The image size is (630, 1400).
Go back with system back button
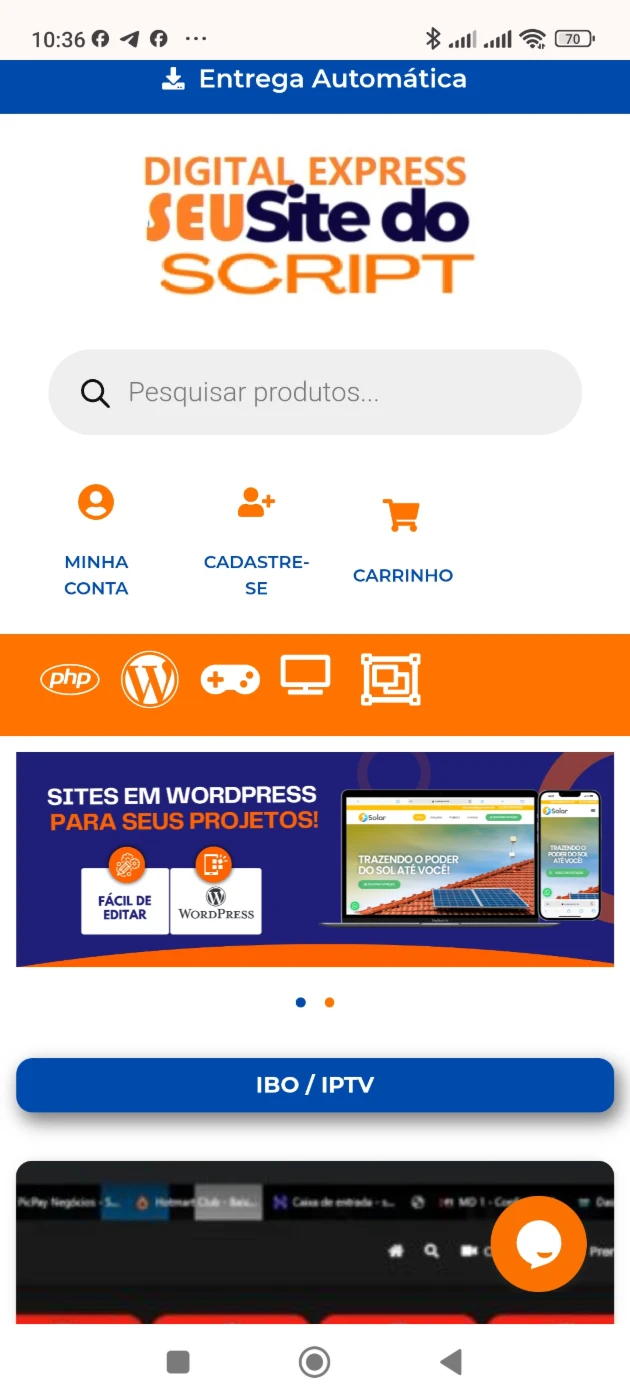point(451,1361)
